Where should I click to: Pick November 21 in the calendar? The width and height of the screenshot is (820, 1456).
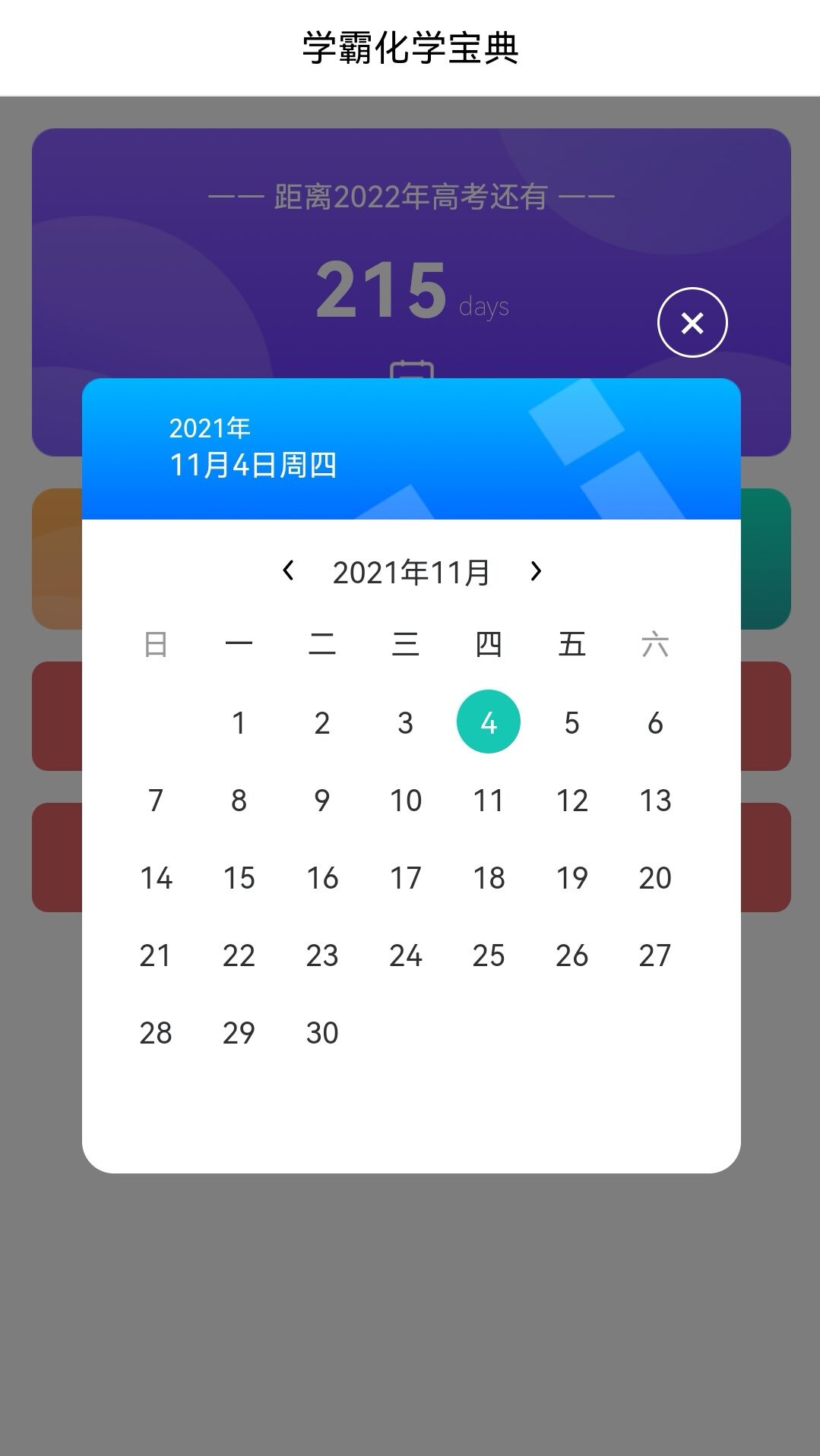click(x=156, y=955)
